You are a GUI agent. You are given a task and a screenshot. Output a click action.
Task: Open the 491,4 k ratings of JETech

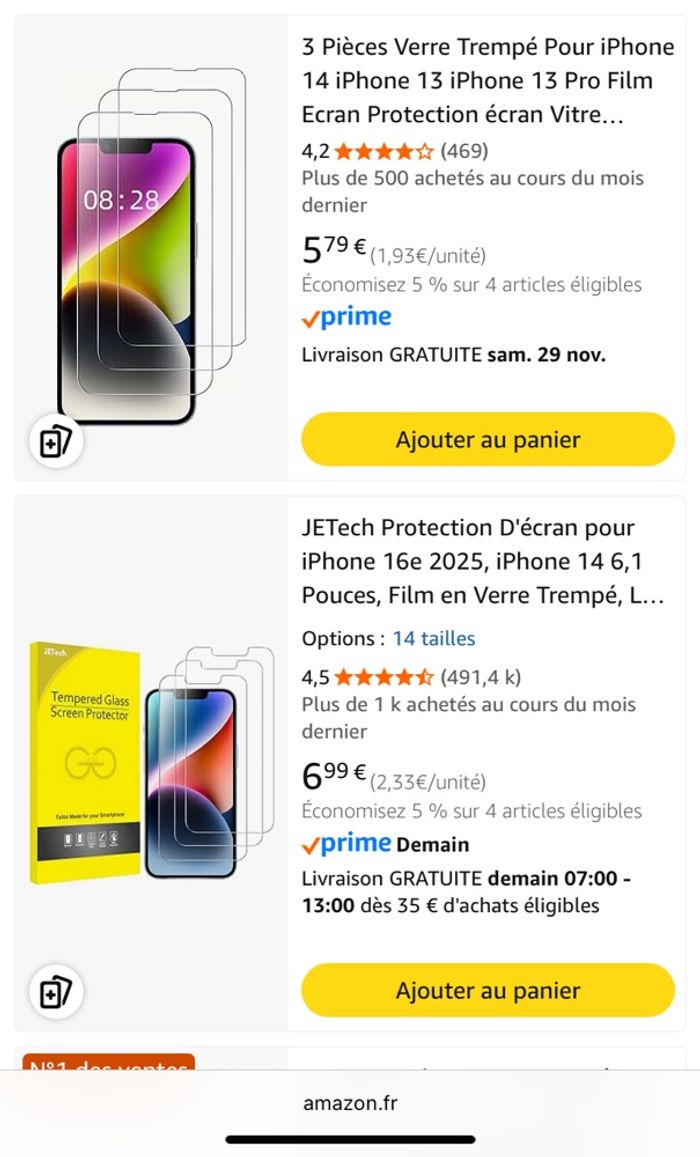point(480,677)
